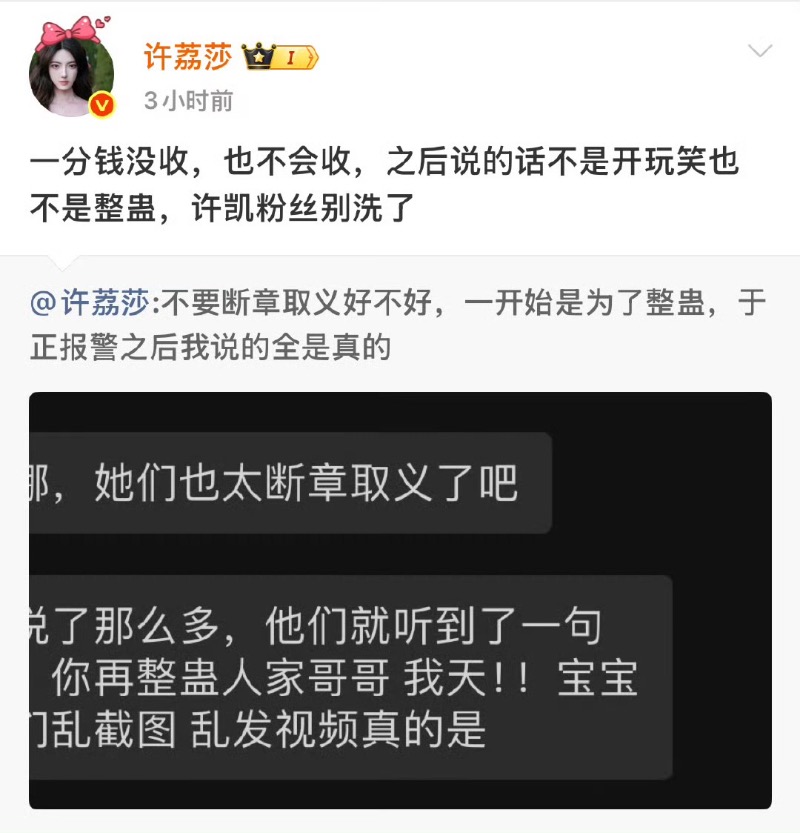View the attached chat screenshot image

[x=400, y=600]
